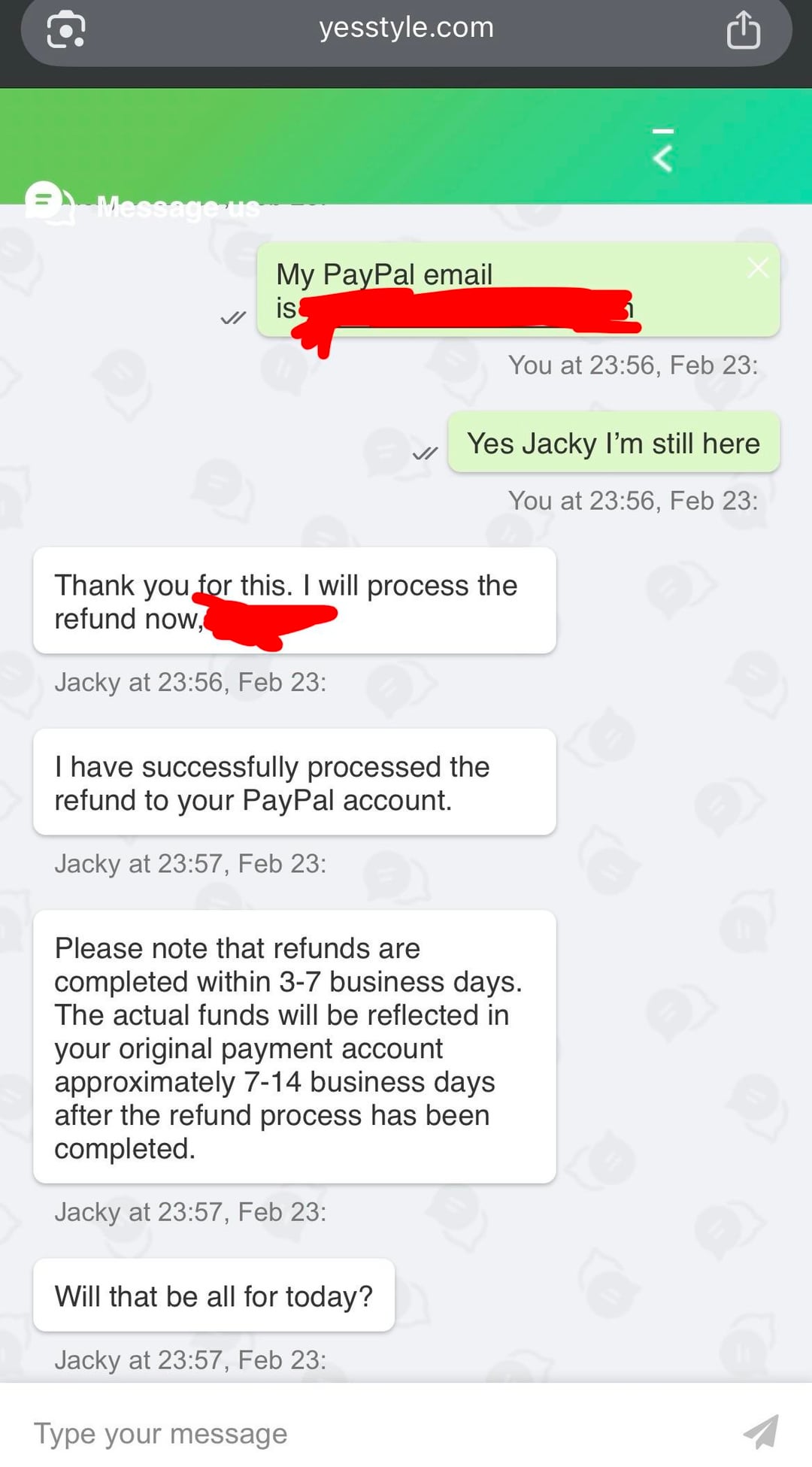
Task: Send the message with the paper plane
Action: [761, 1432]
